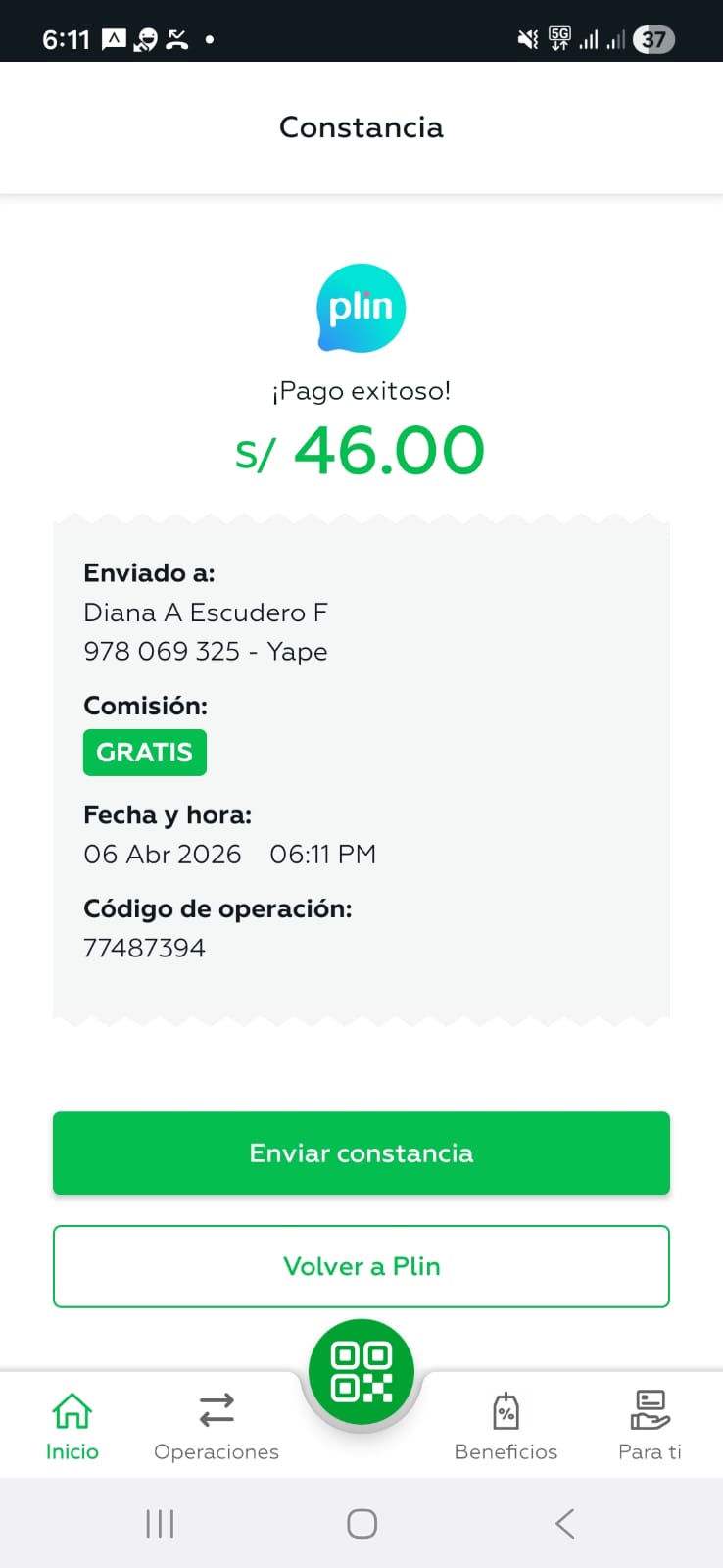Select the Para ti tab
Screen dimensions: 723x1568
point(650,1425)
